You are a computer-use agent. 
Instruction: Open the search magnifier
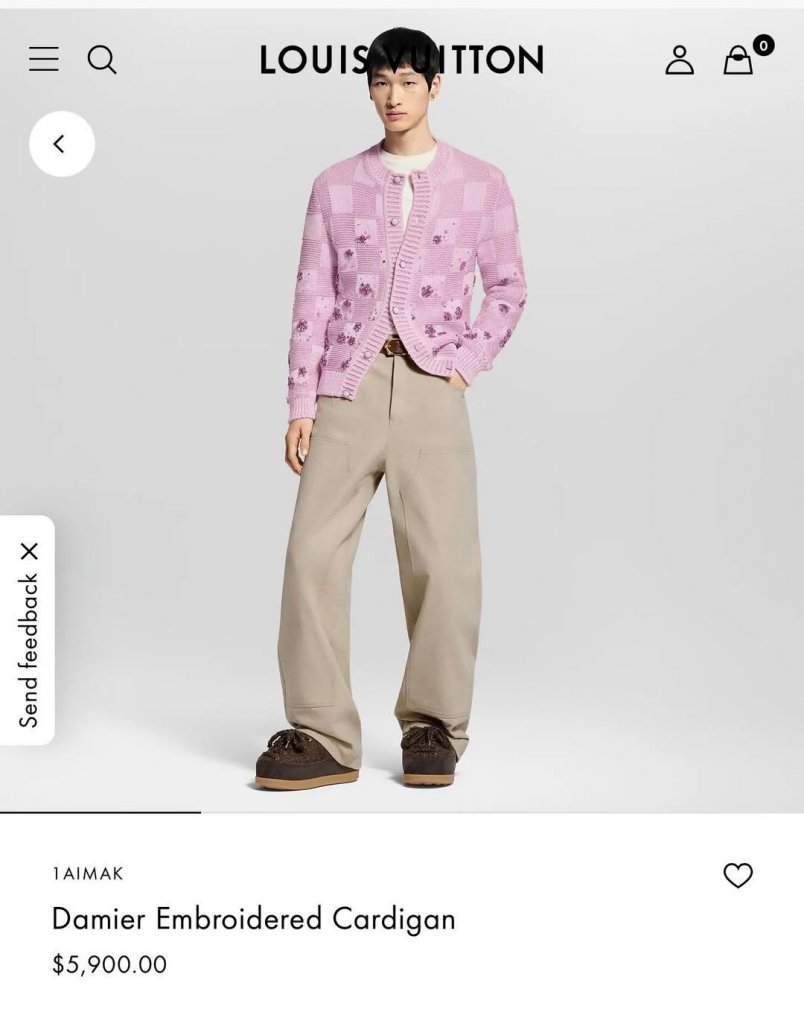(101, 60)
